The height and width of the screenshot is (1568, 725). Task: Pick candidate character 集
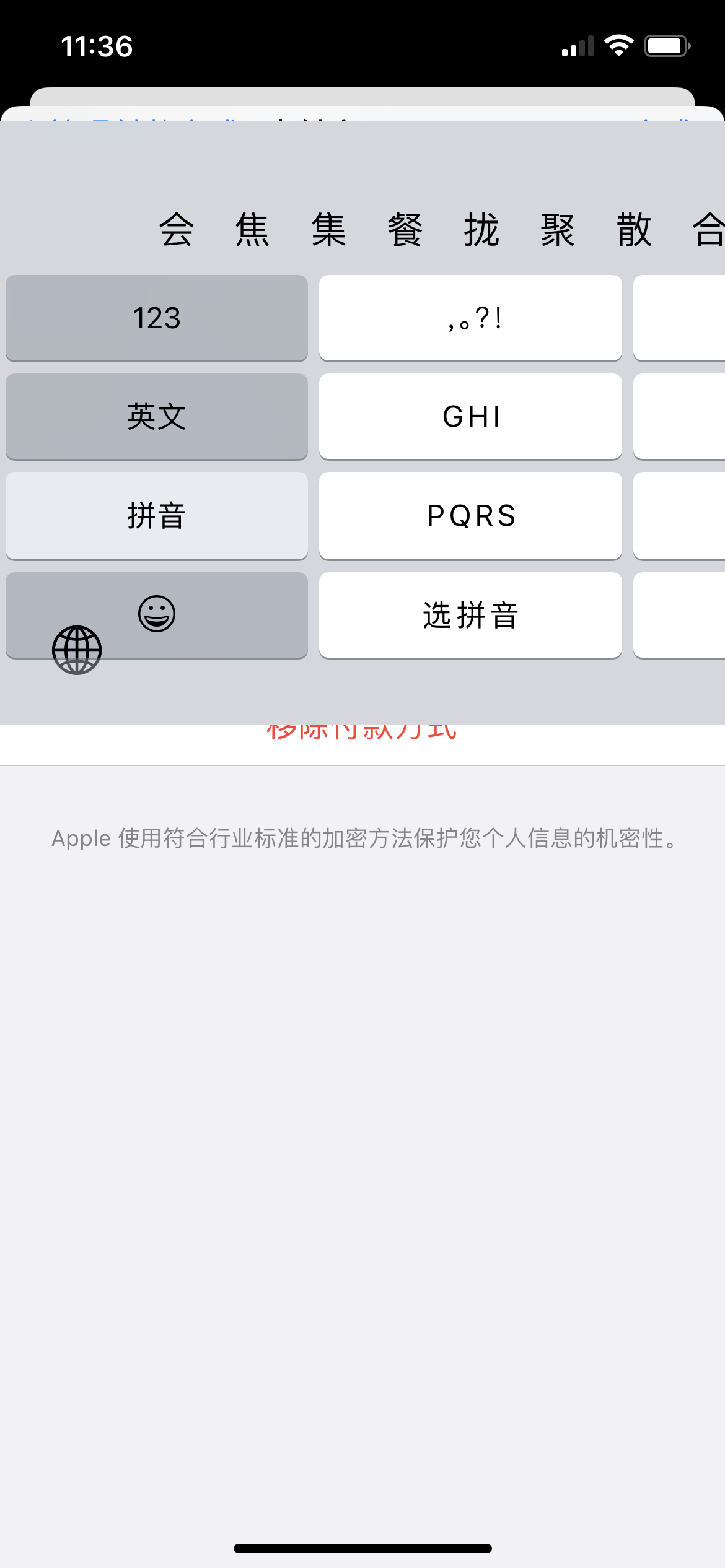click(x=329, y=230)
